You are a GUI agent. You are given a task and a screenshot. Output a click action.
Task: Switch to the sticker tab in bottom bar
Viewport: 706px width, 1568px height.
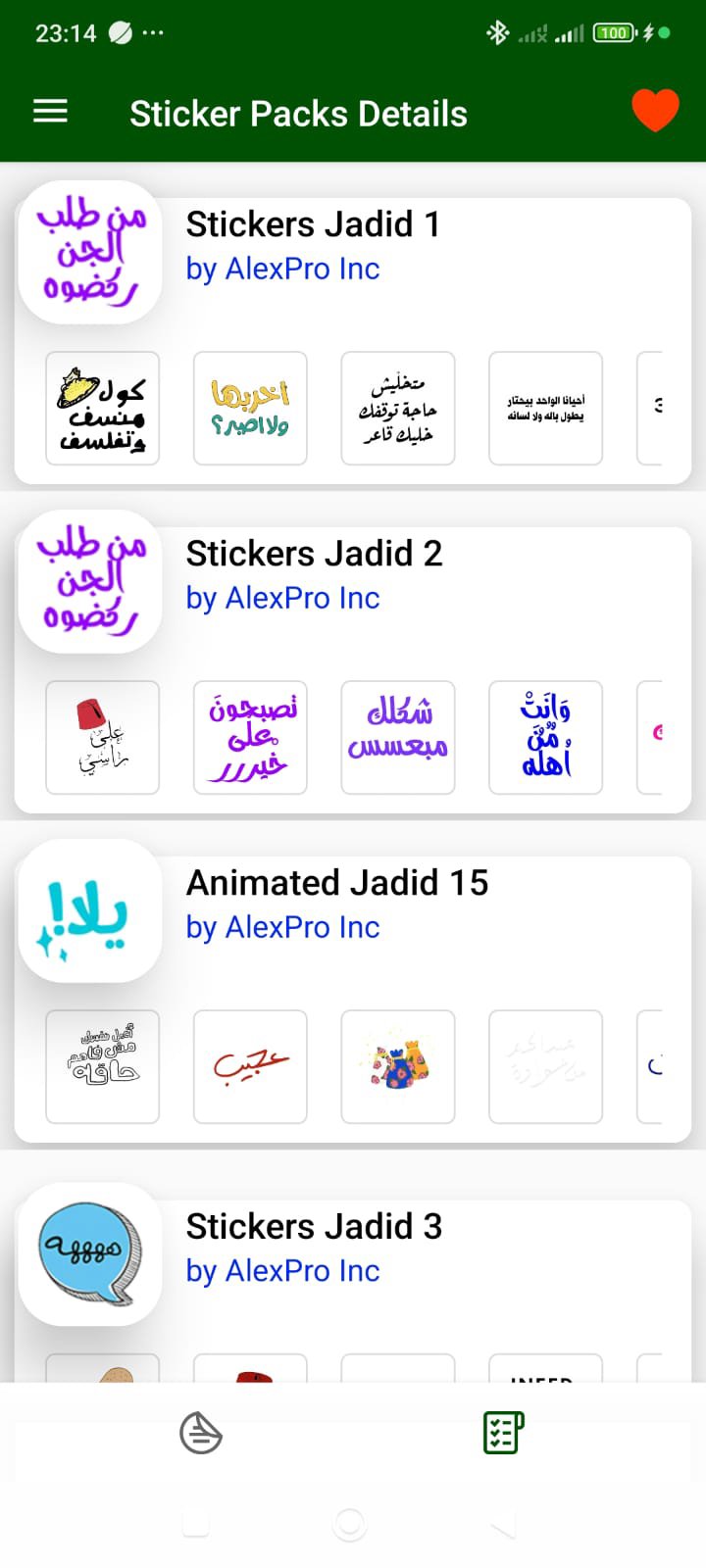tap(201, 1433)
